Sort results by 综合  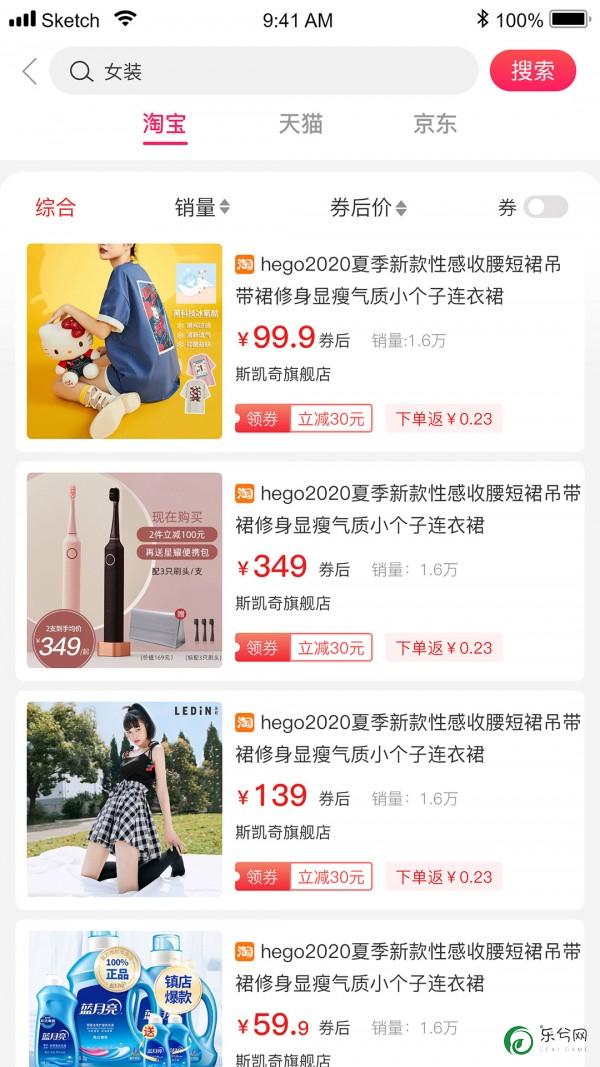click(x=55, y=208)
